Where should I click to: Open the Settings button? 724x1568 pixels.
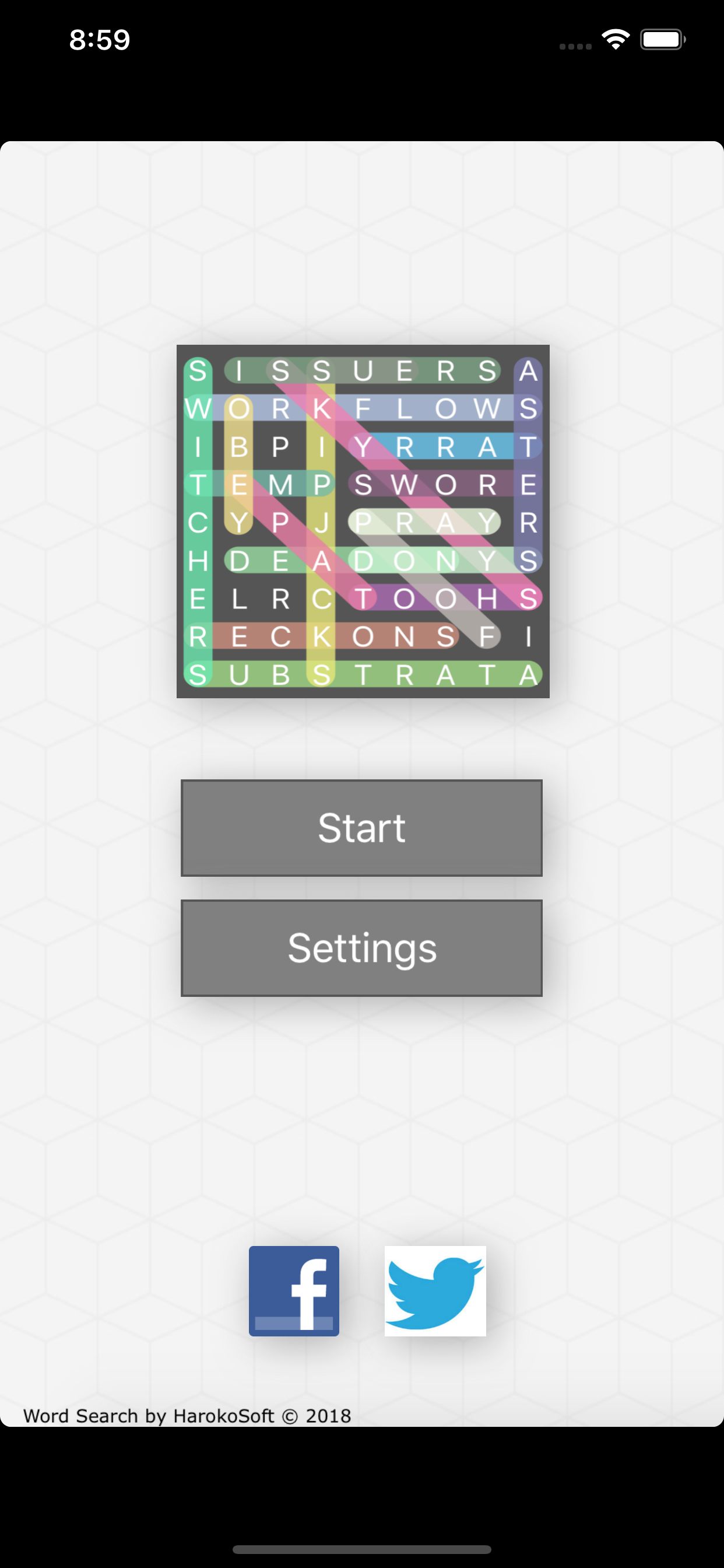pyautogui.click(x=361, y=947)
